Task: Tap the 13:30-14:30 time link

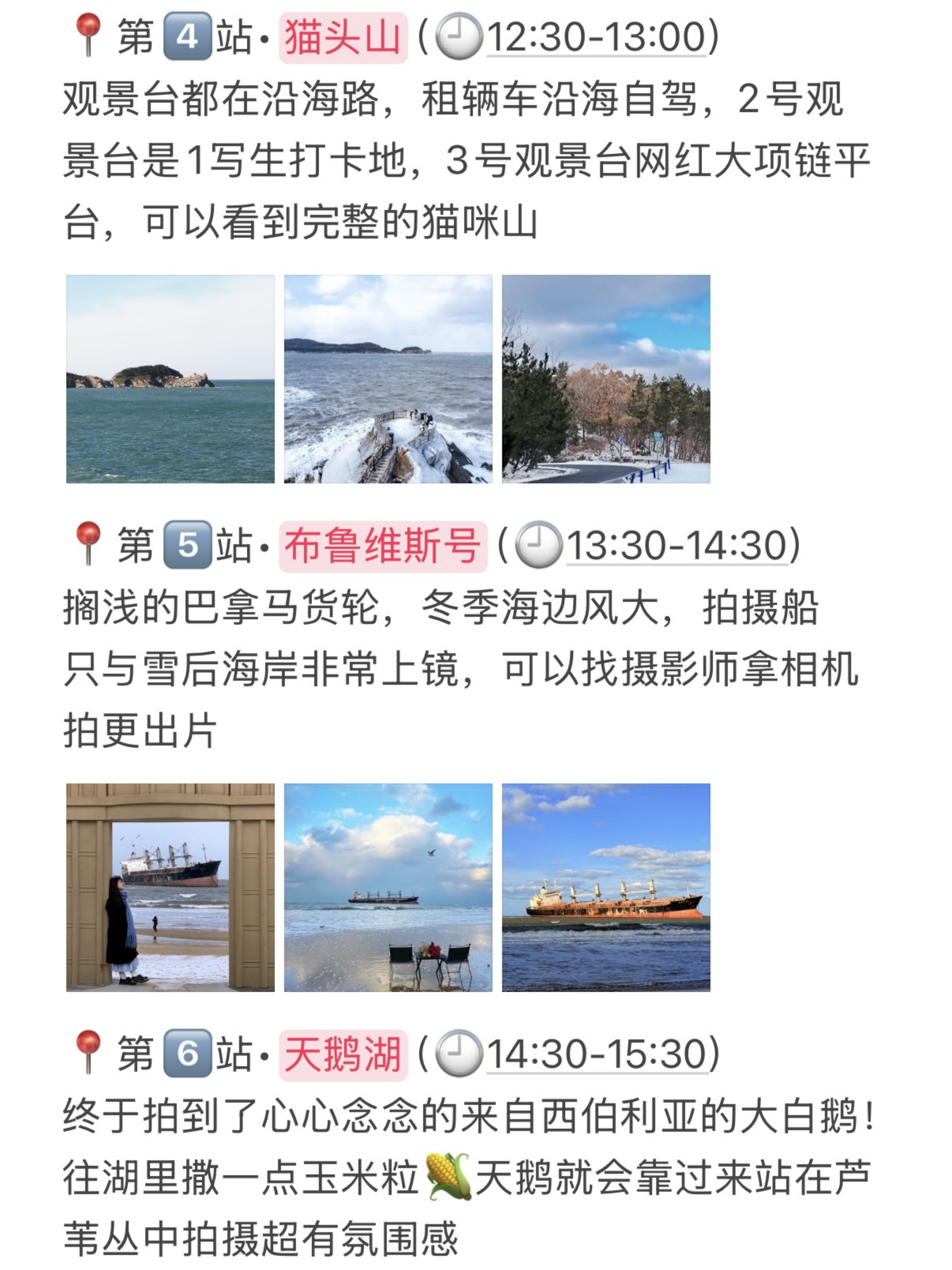Action: click(676, 545)
